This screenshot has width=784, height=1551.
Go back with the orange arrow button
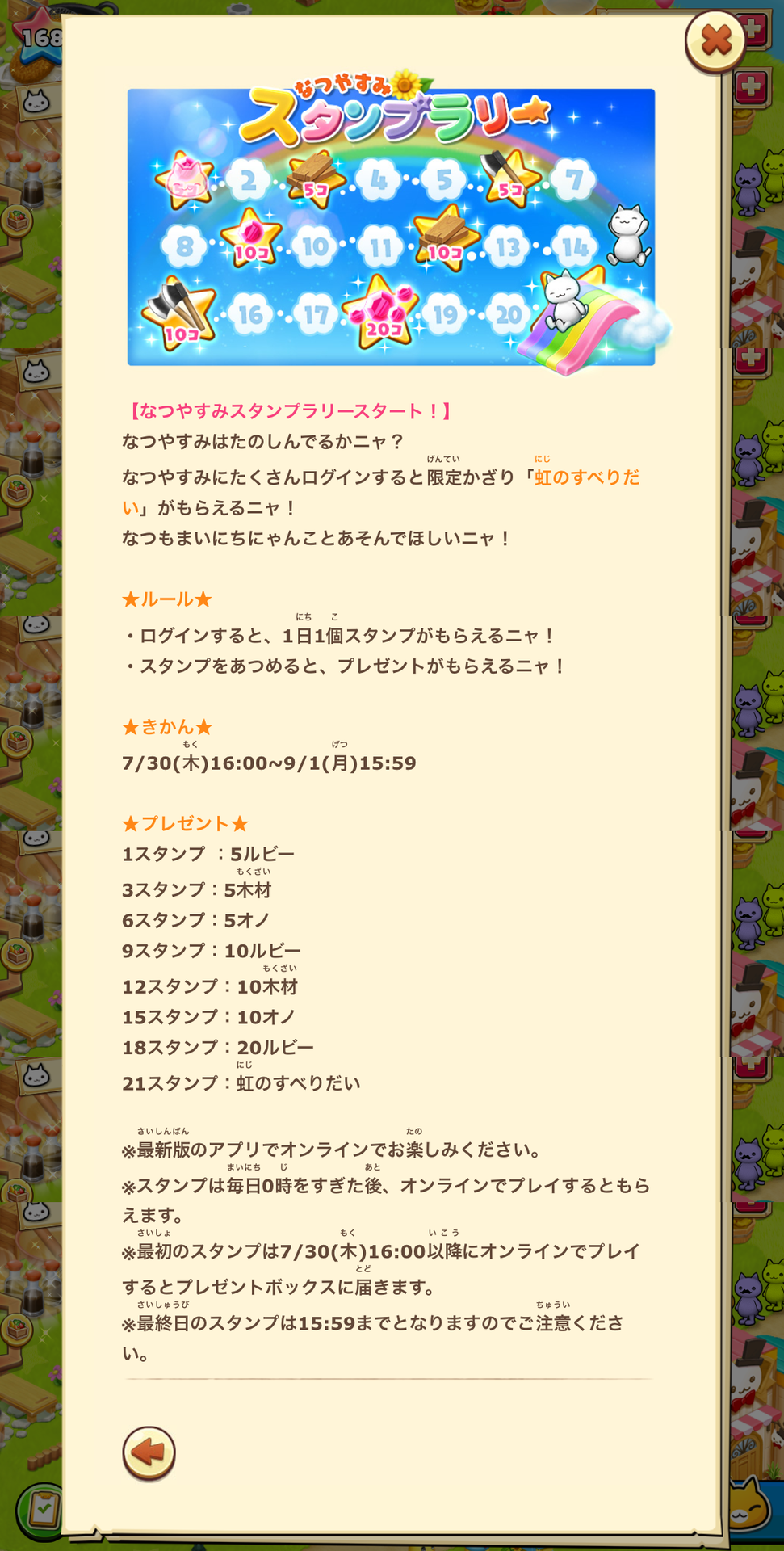[x=149, y=1452]
